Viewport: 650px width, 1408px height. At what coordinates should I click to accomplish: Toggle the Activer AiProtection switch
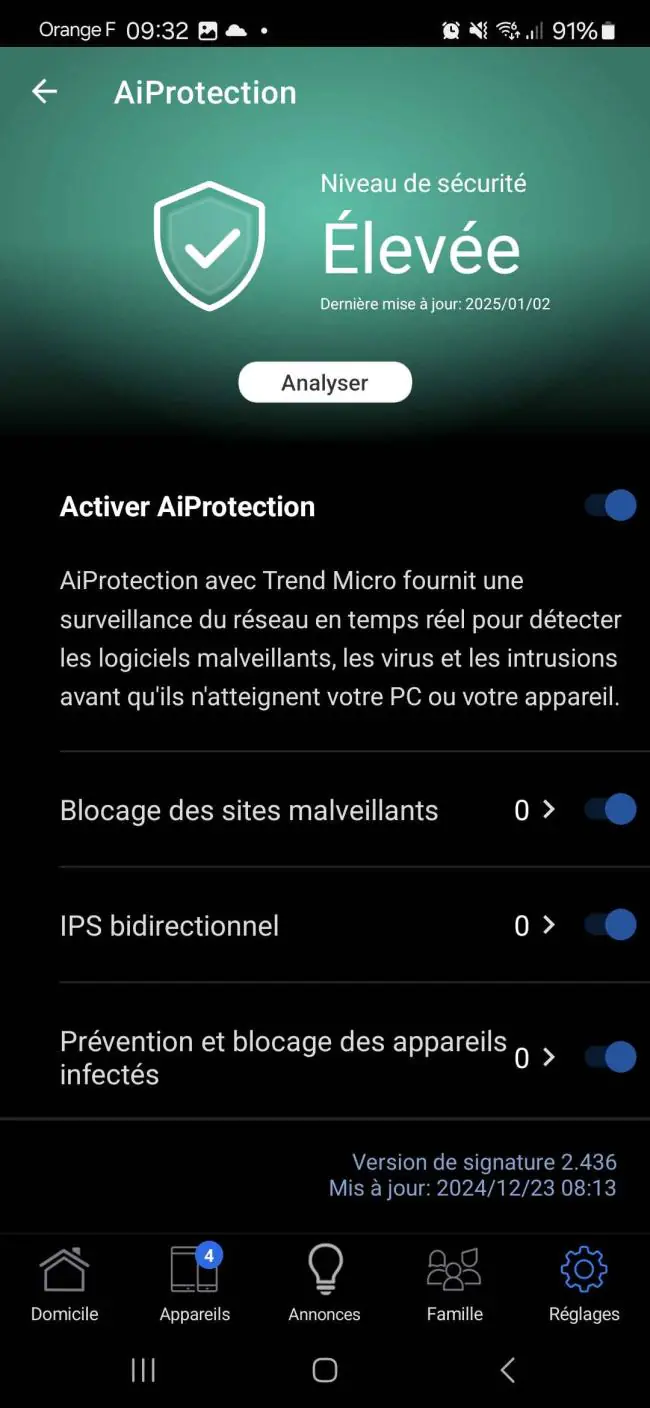611,506
